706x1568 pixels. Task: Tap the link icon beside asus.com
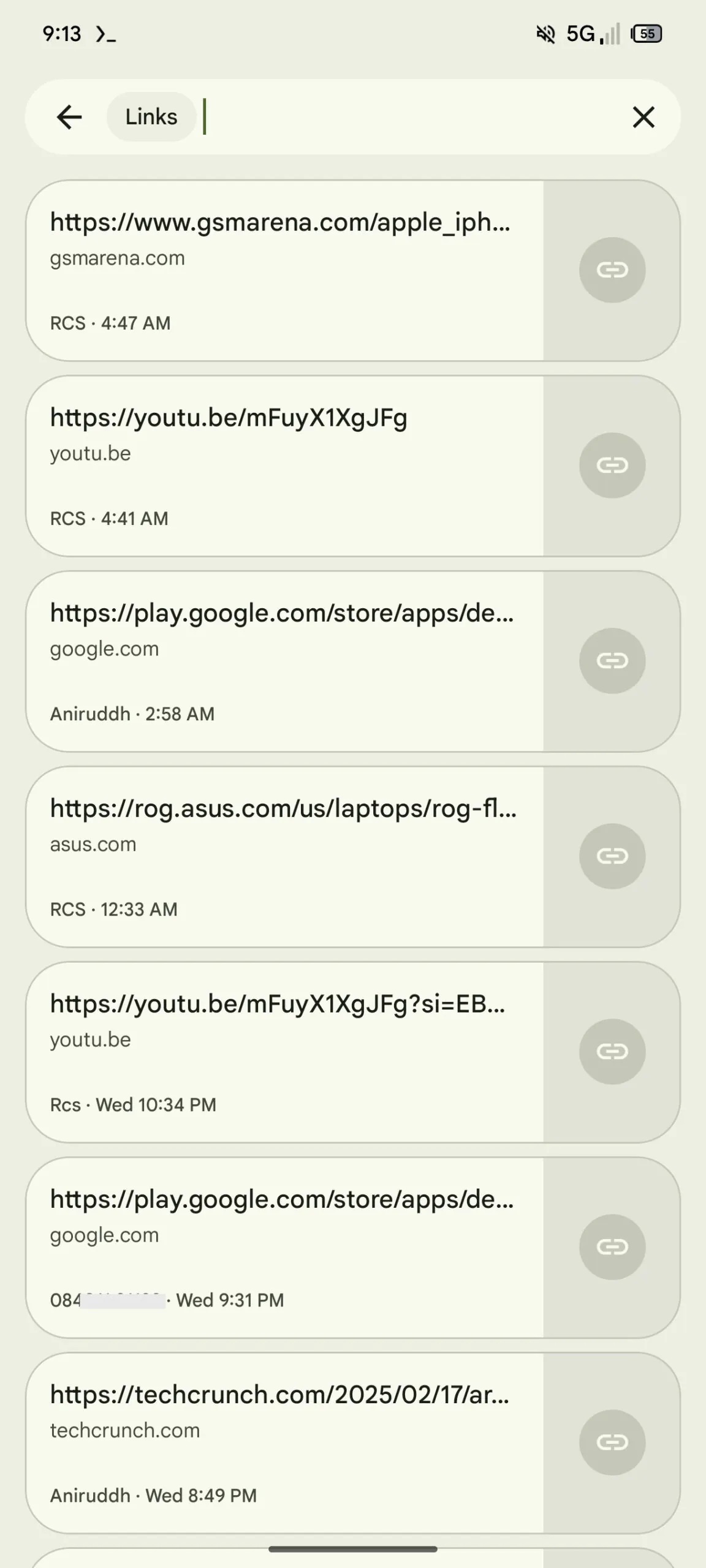click(612, 856)
